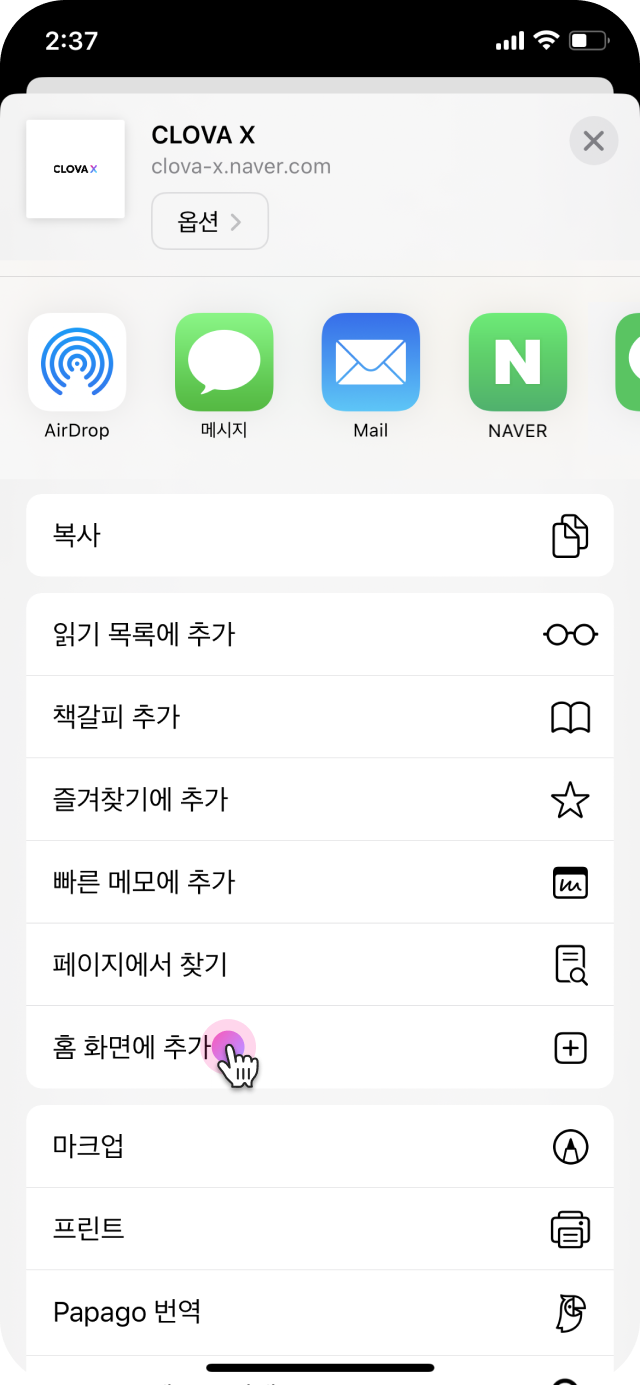Open 마크업 markup tool
This screenshot has width=640, height=1386.
319,1146
